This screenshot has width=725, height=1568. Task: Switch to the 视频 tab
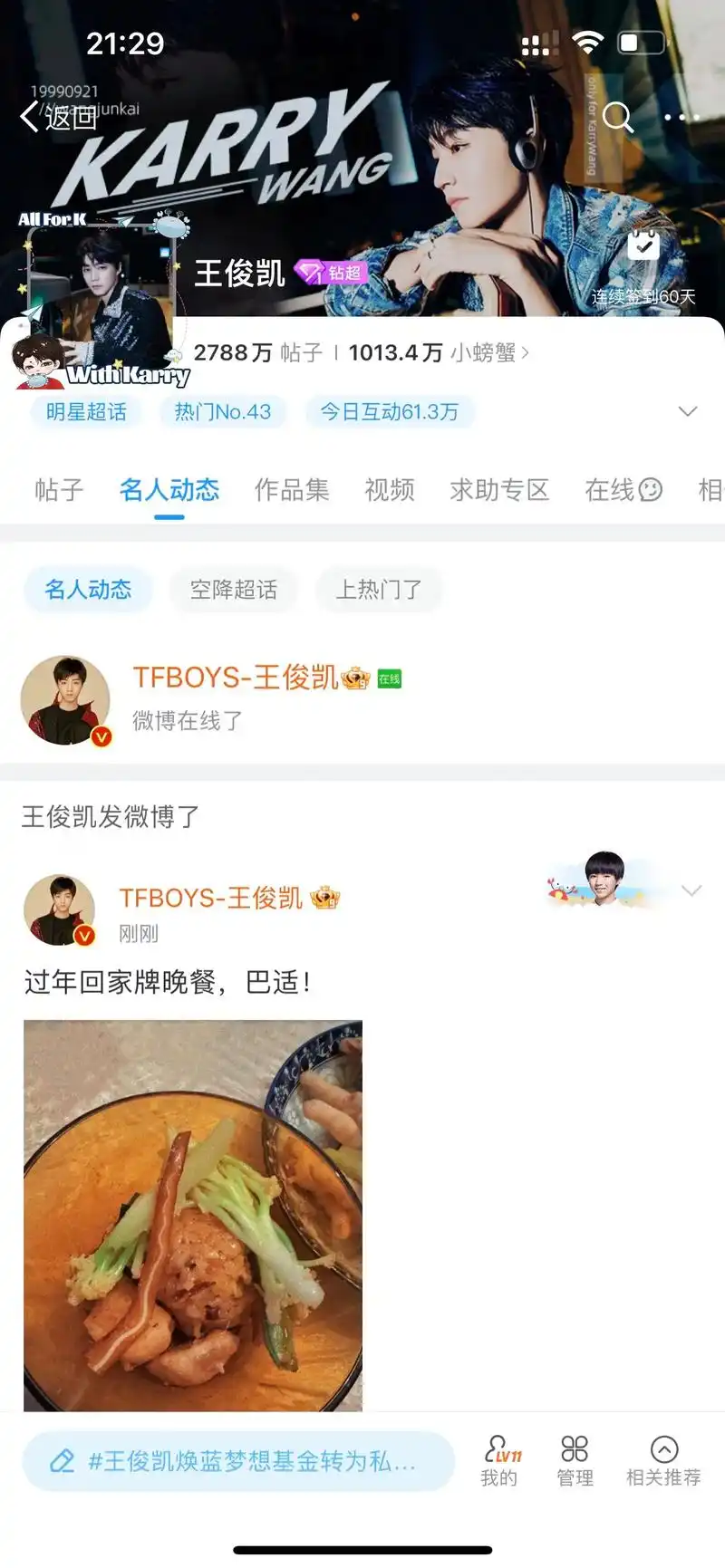click(x=388, y=489)
